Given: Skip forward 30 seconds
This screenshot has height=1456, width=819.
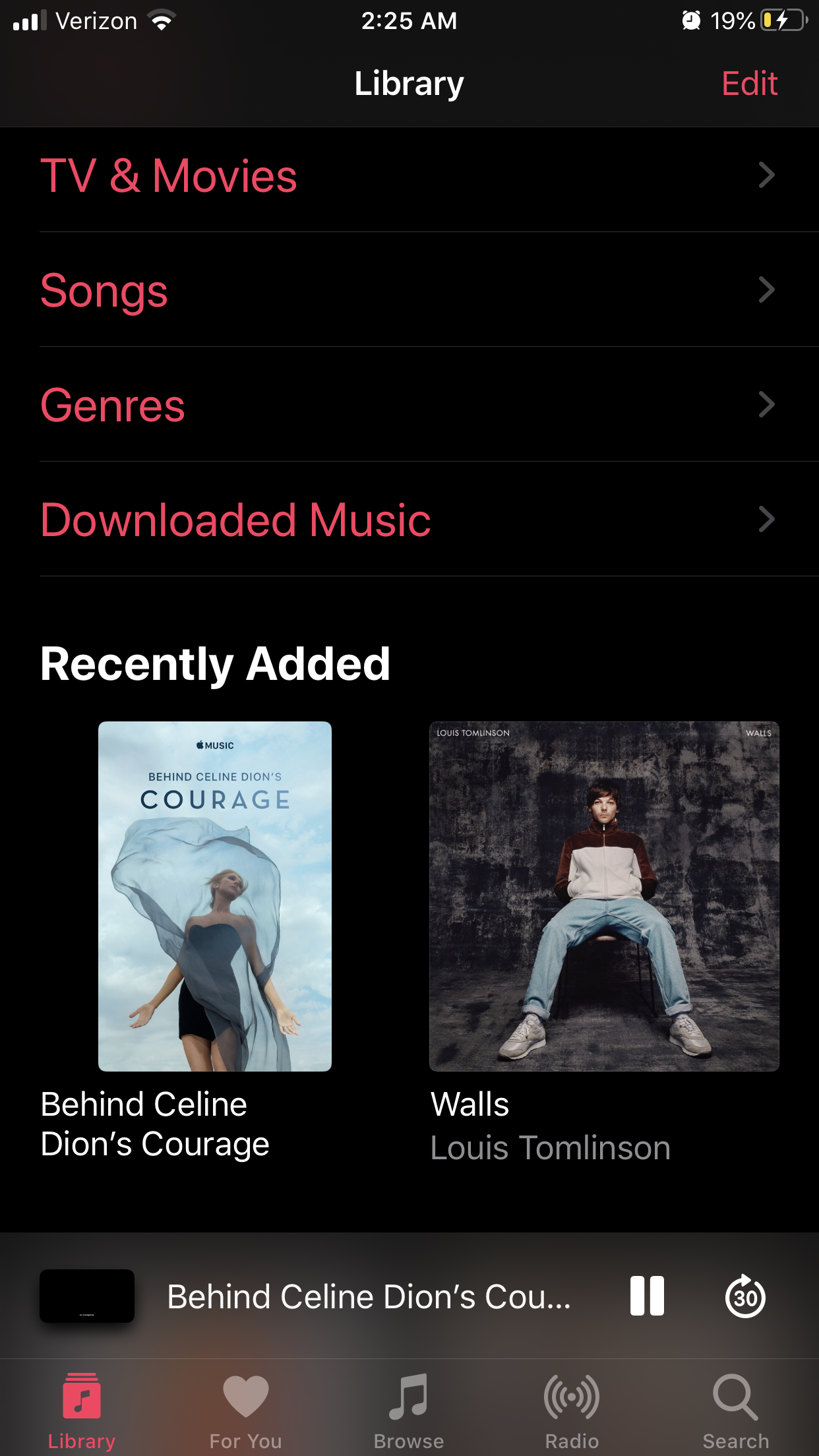Looking at the screenshot, I should [745, 1296].
